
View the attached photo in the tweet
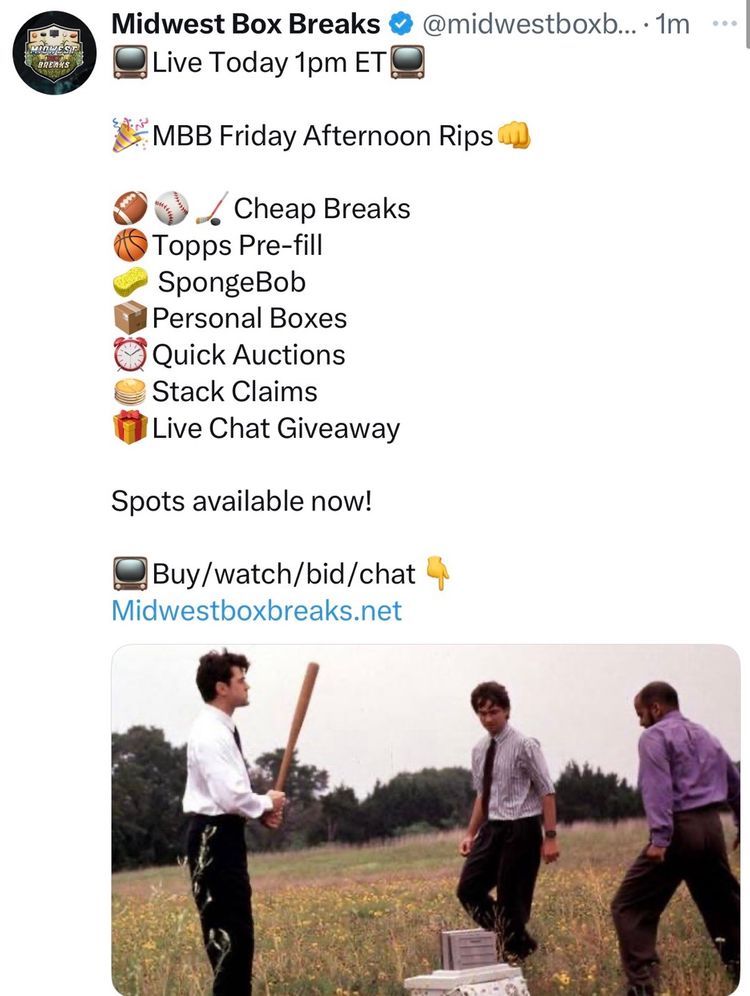425,820
